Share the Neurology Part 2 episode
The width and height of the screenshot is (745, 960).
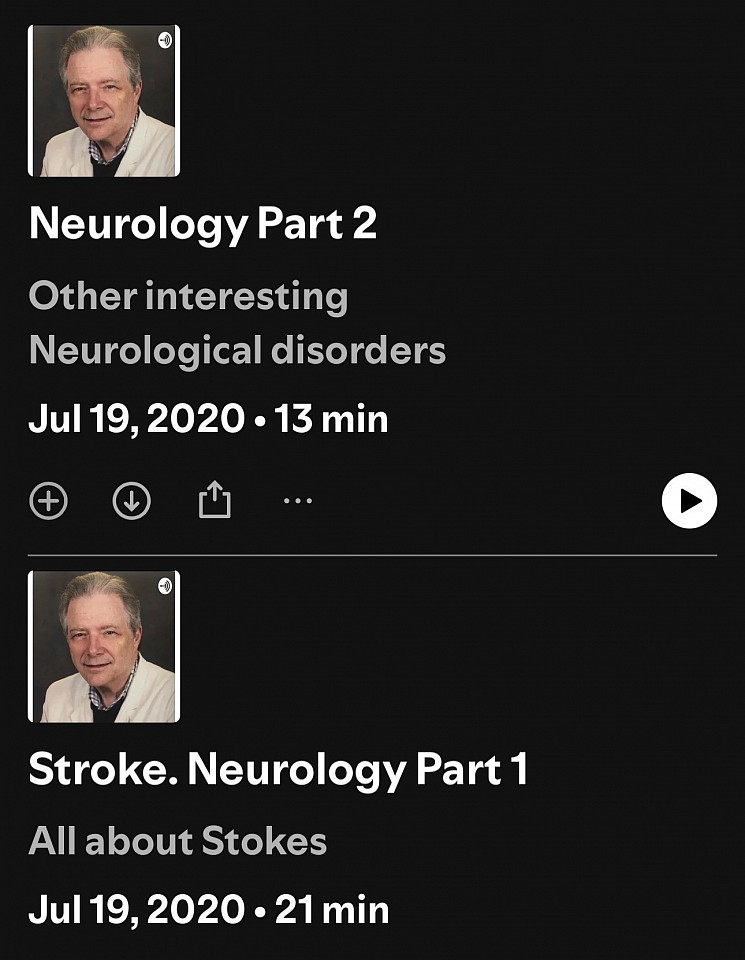coord(214,502)
